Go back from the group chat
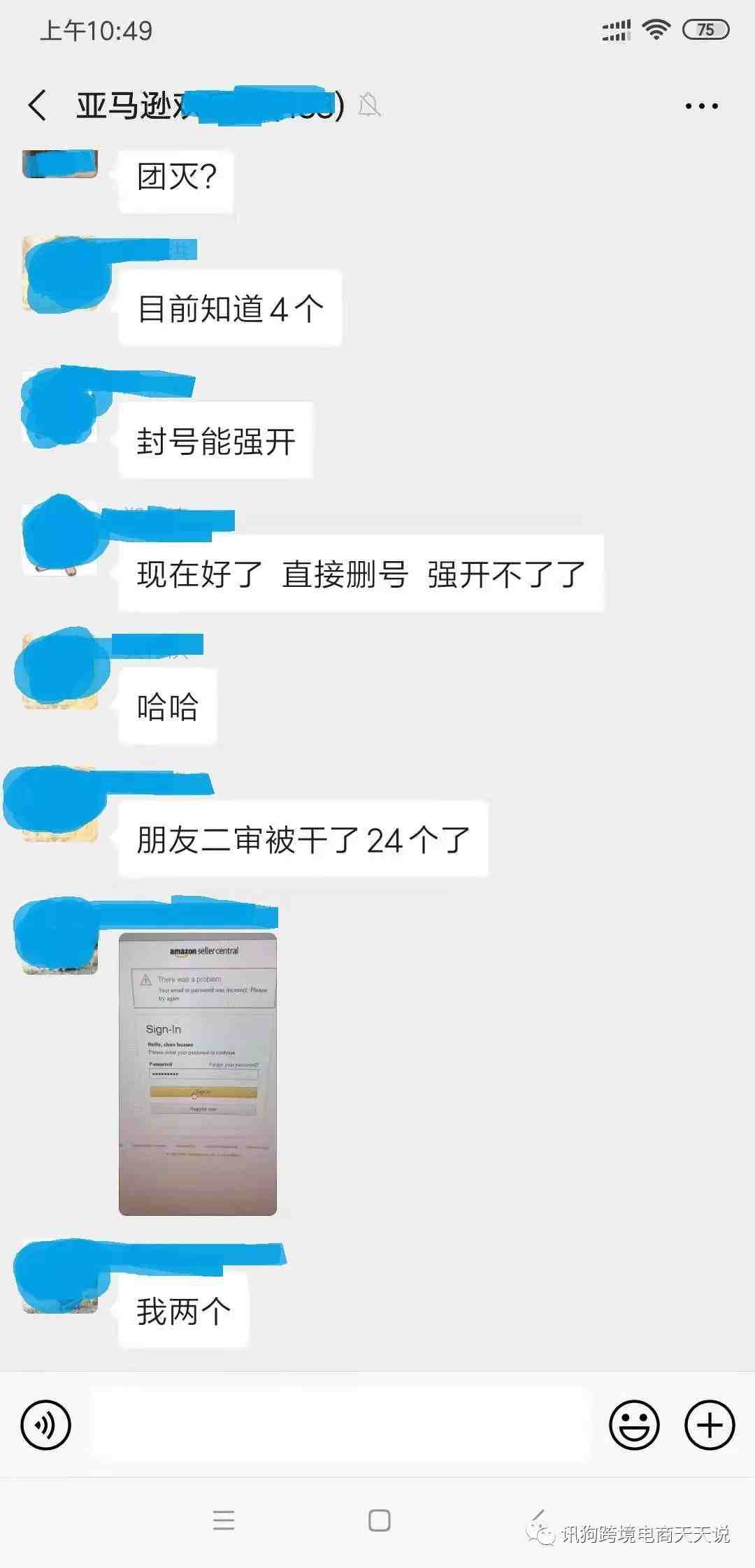 click(38, 106)
